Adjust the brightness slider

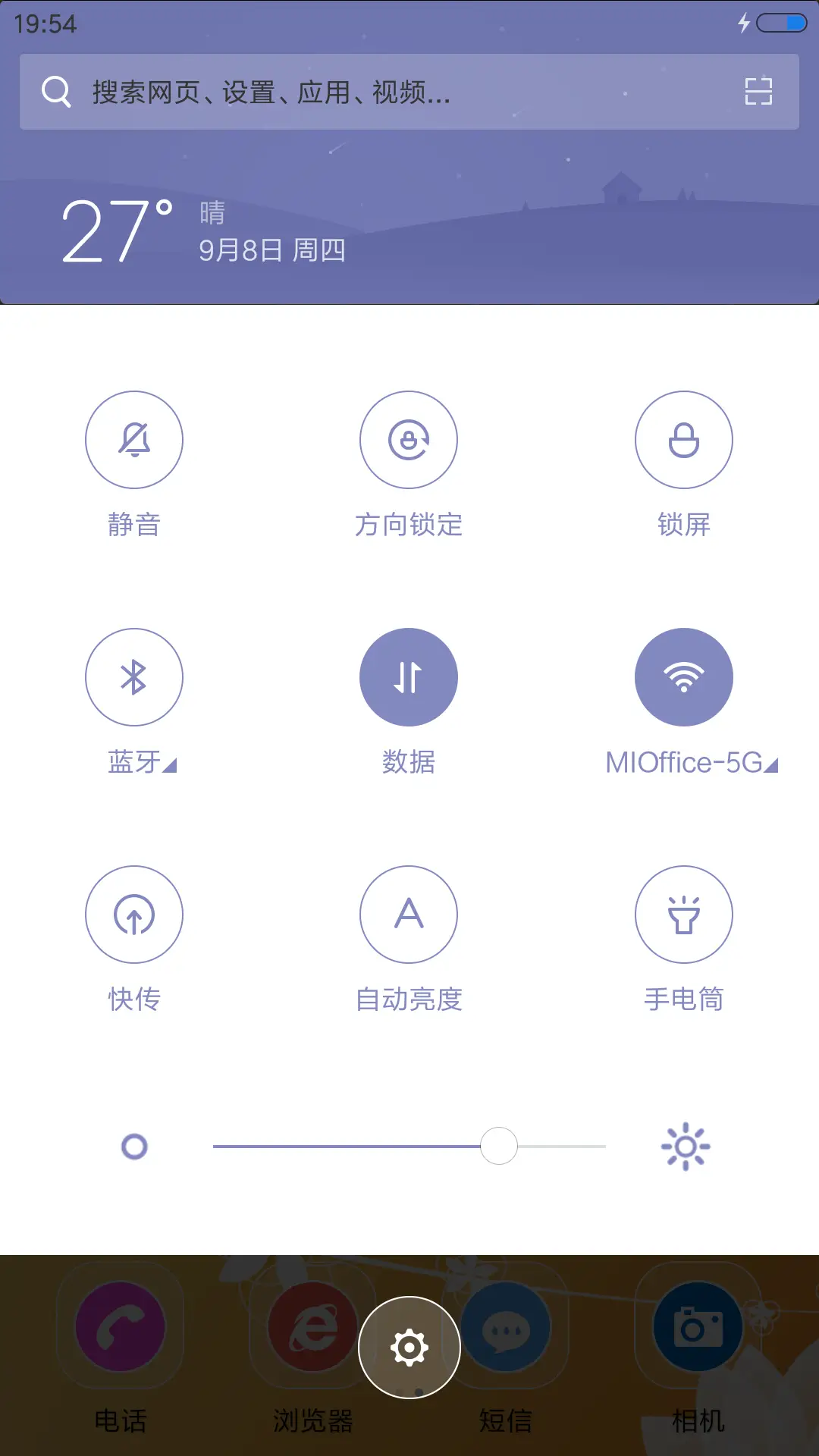tap(497, 1147)
